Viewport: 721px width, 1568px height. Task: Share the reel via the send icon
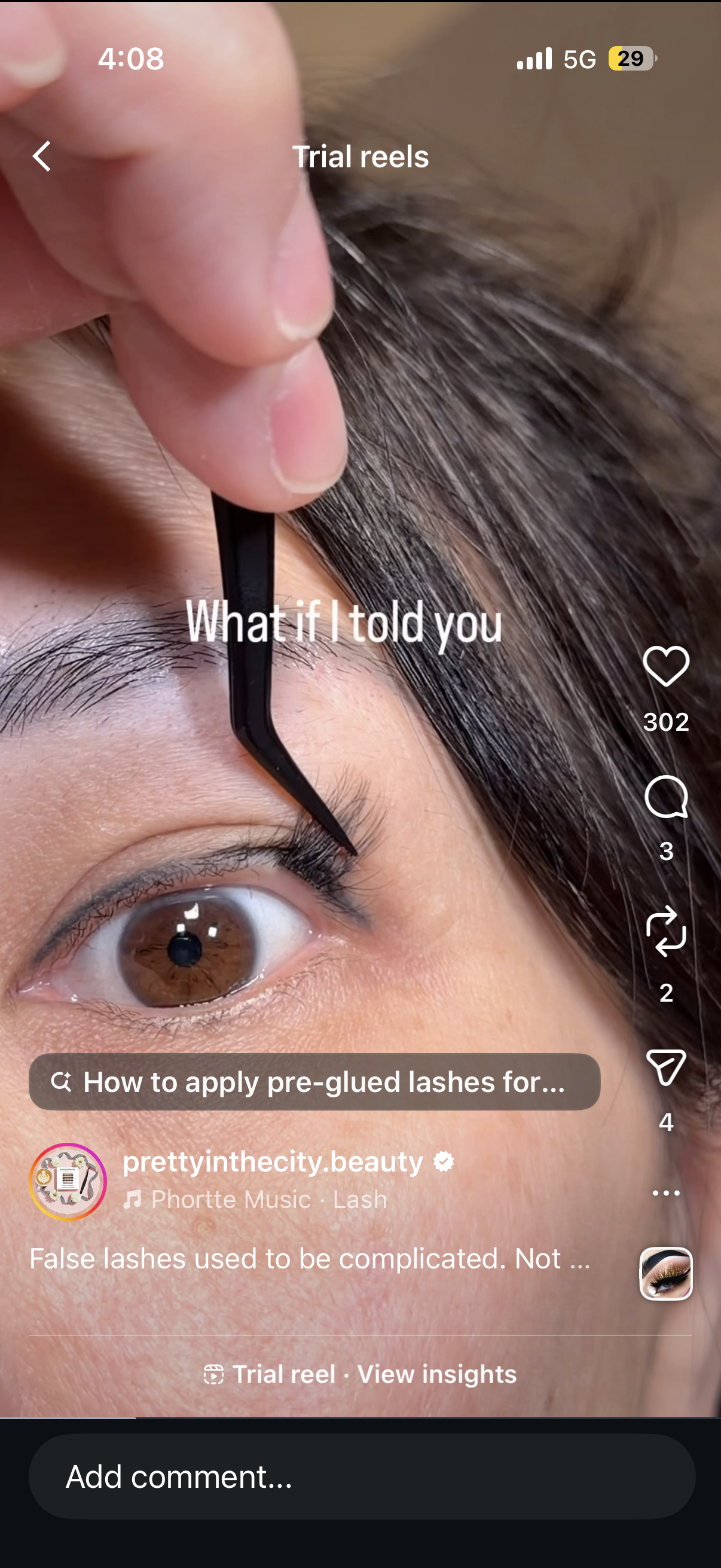665,1067
